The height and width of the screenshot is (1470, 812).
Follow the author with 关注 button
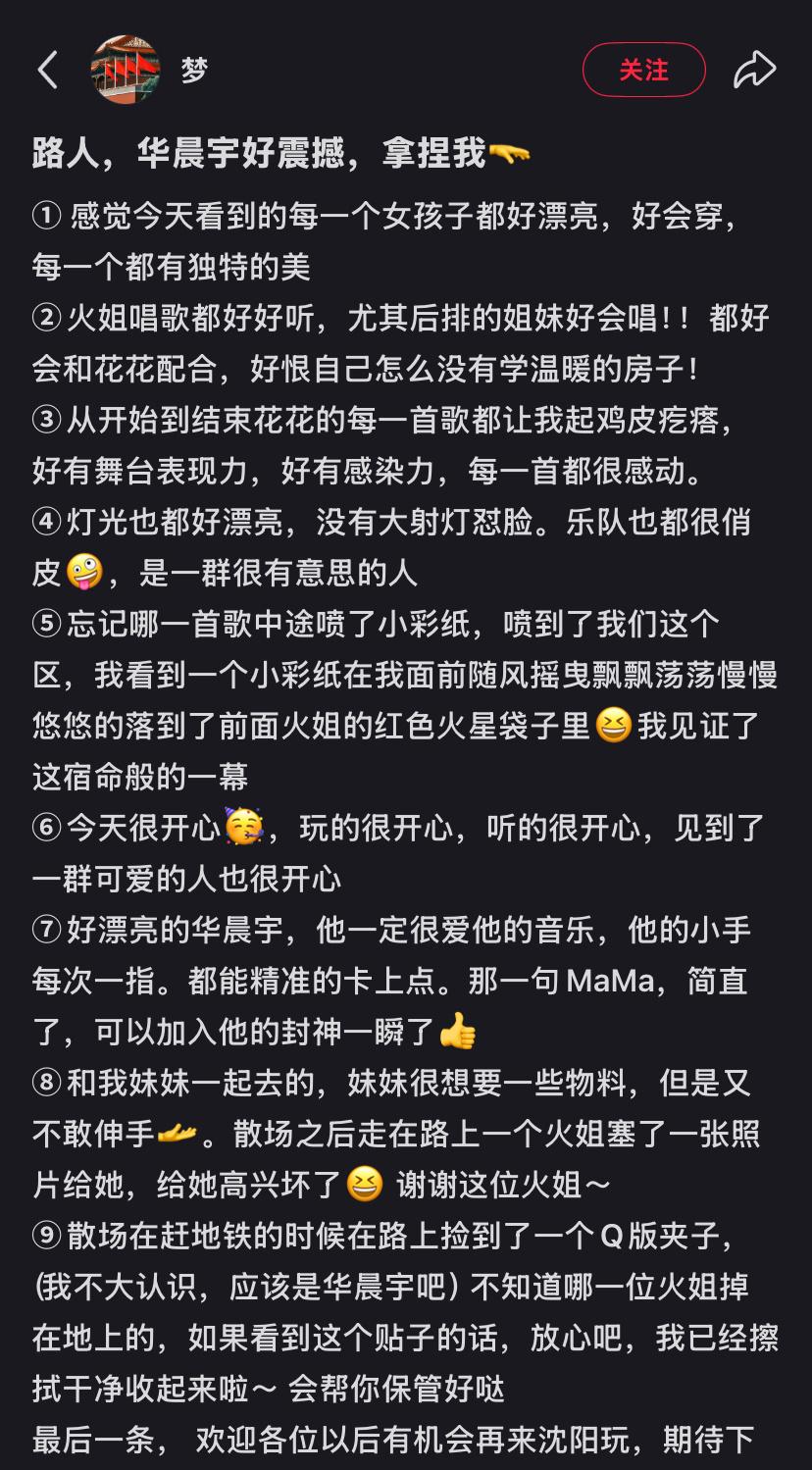[x=643, y=70]
